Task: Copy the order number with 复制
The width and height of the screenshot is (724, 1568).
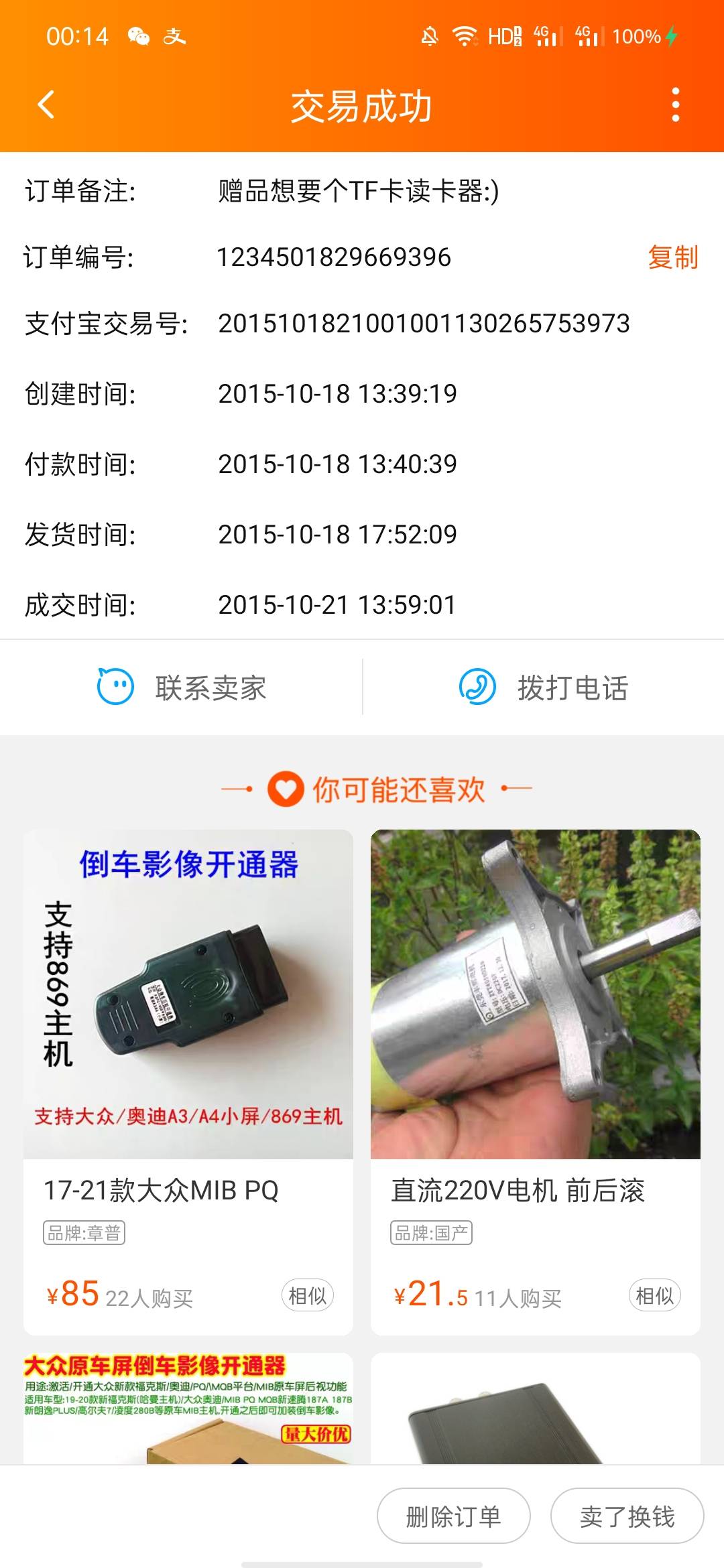Action: point(672,257)
